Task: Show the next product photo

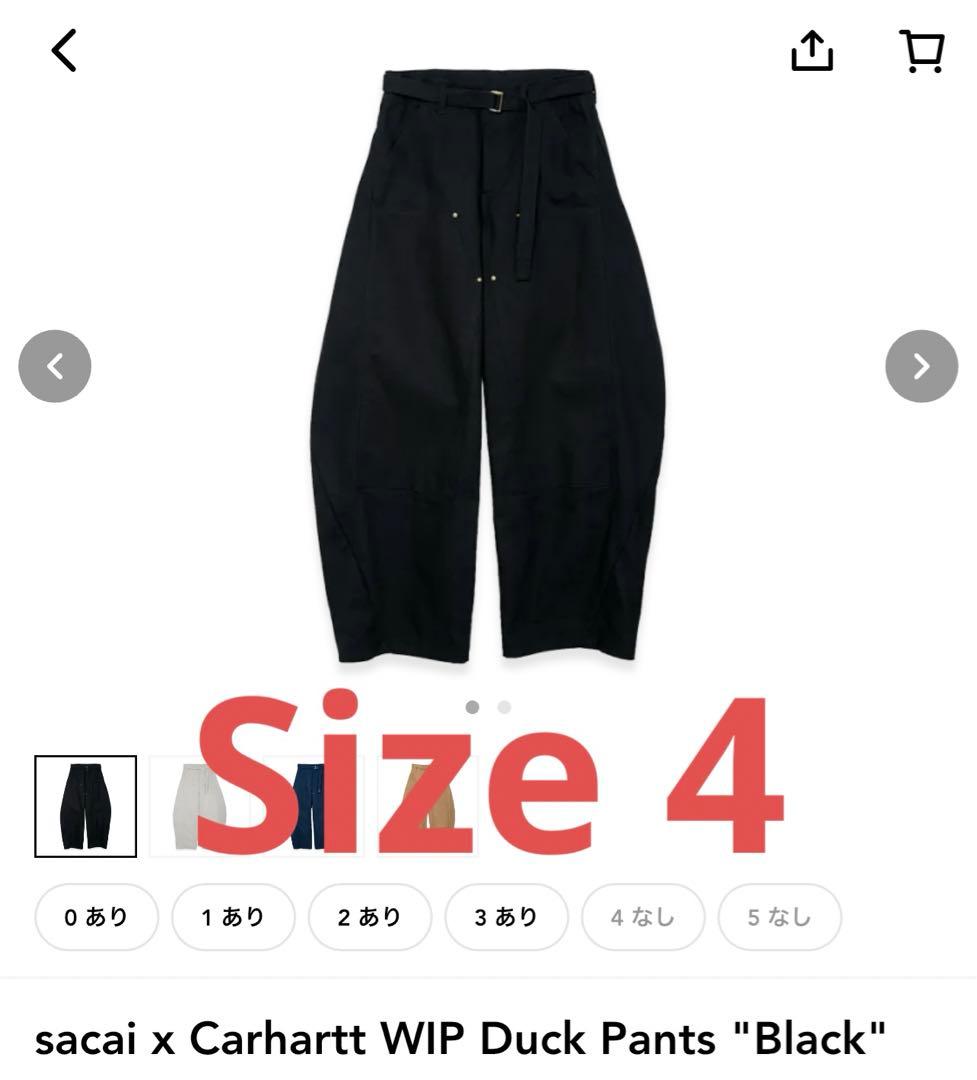Action: tap(921, 366)
